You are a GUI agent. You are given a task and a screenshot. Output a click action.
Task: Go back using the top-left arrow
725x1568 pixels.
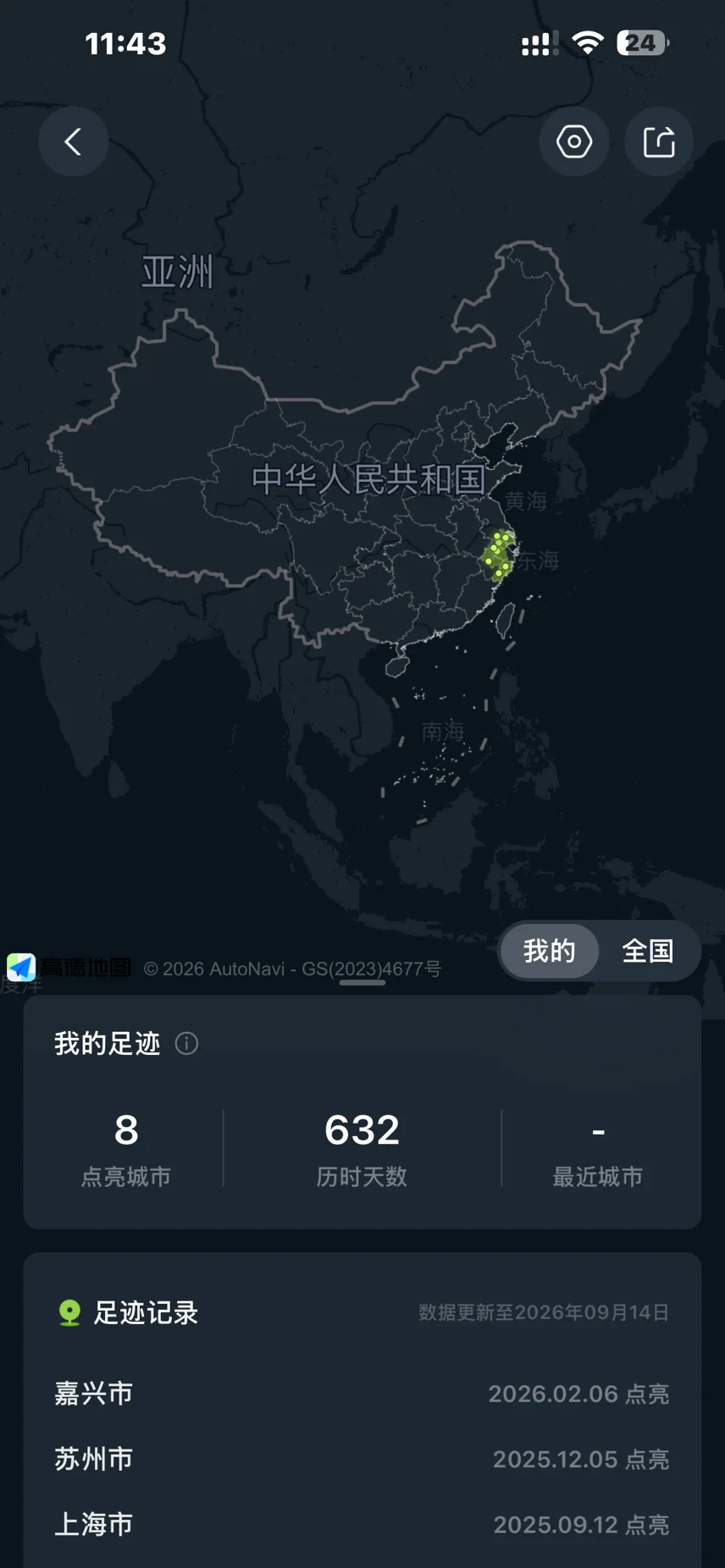(74, 141)
